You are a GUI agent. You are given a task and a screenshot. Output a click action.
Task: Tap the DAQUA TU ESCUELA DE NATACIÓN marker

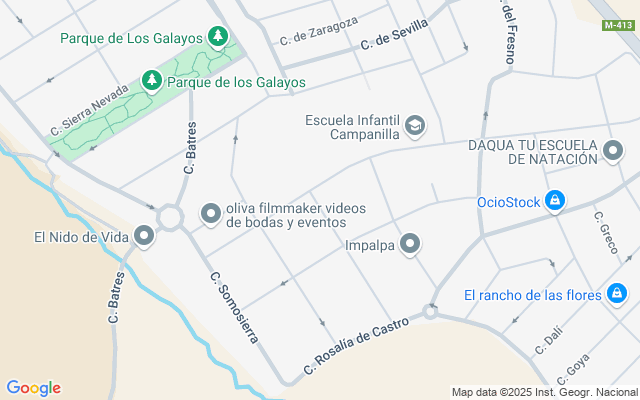pos(614,152)
